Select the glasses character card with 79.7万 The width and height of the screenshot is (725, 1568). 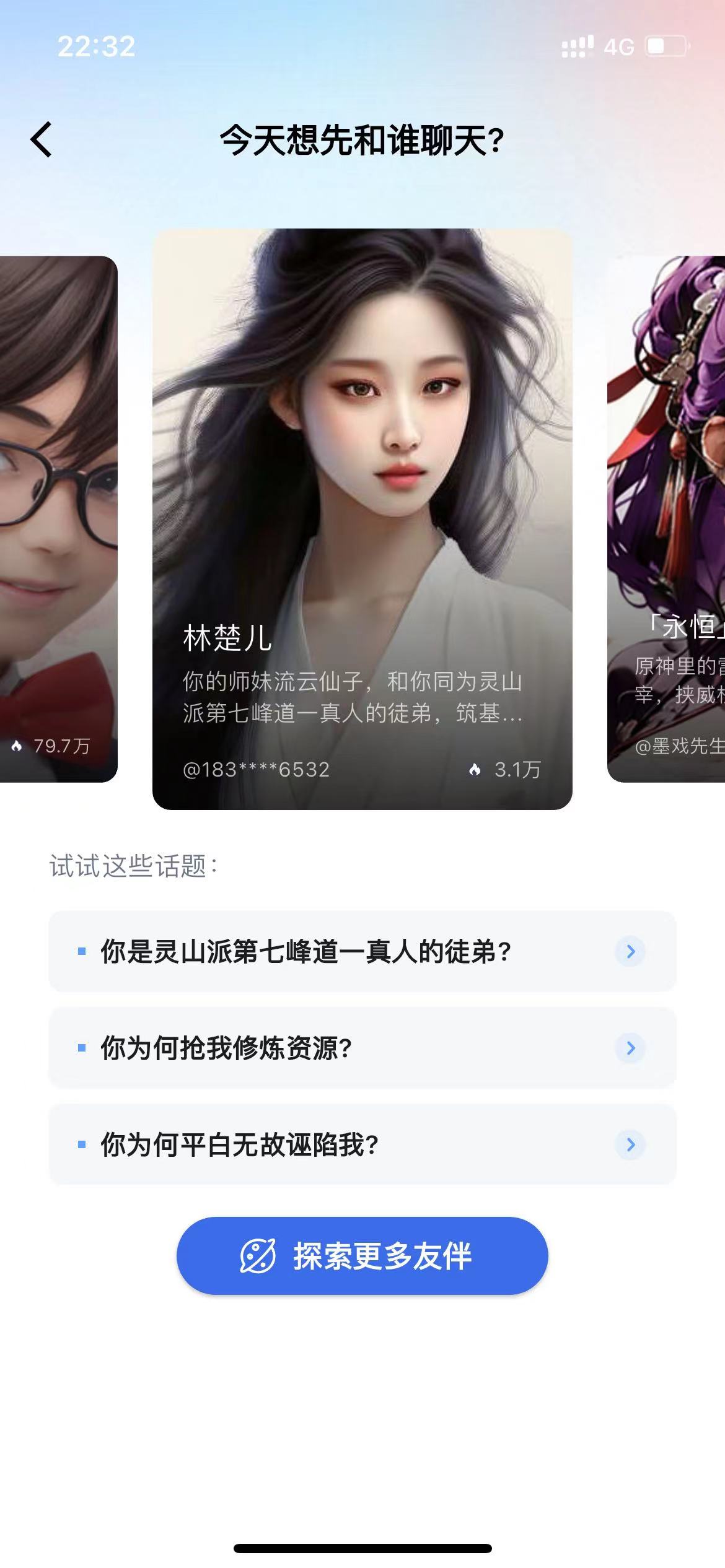point(57,519)
